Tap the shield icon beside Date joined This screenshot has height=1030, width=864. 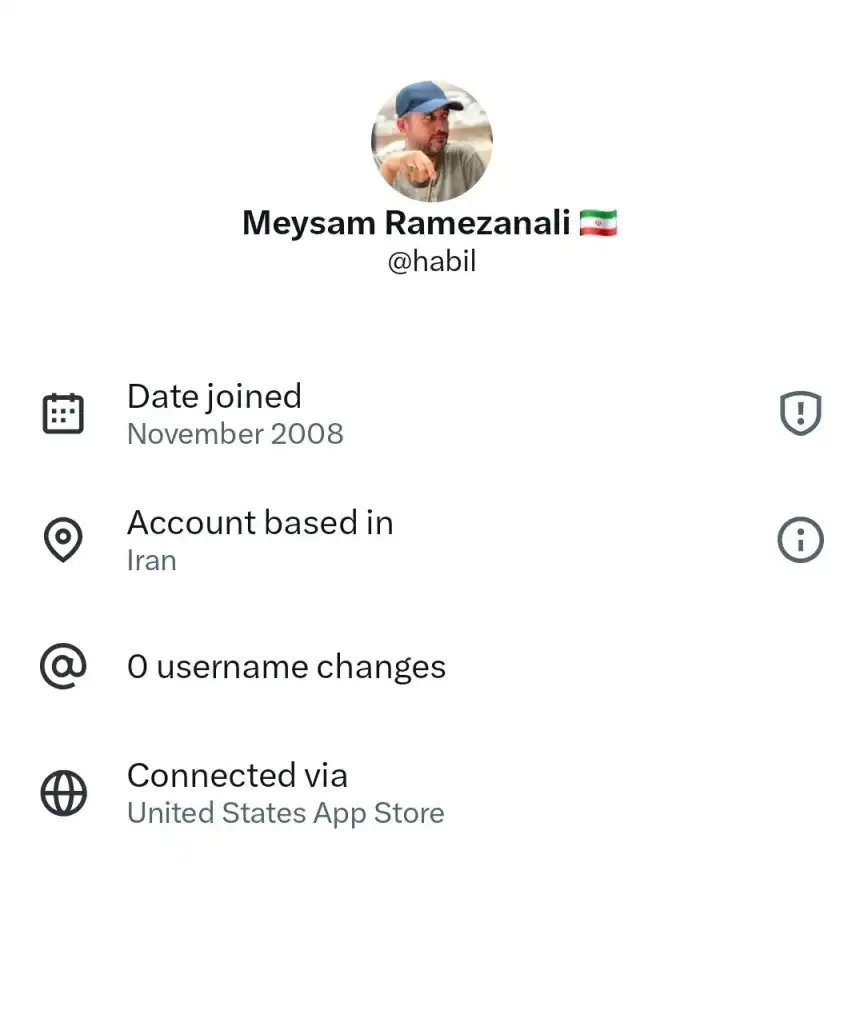pos(800,413)
